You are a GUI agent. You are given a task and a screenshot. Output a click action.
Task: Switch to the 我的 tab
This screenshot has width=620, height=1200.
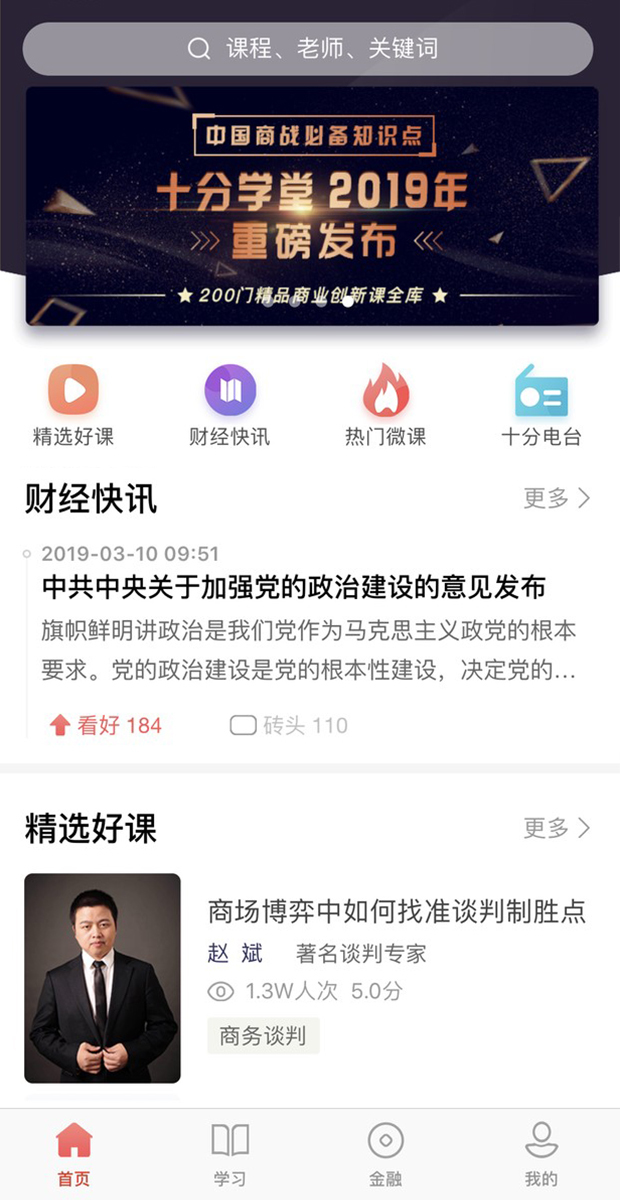[541, 1155]
